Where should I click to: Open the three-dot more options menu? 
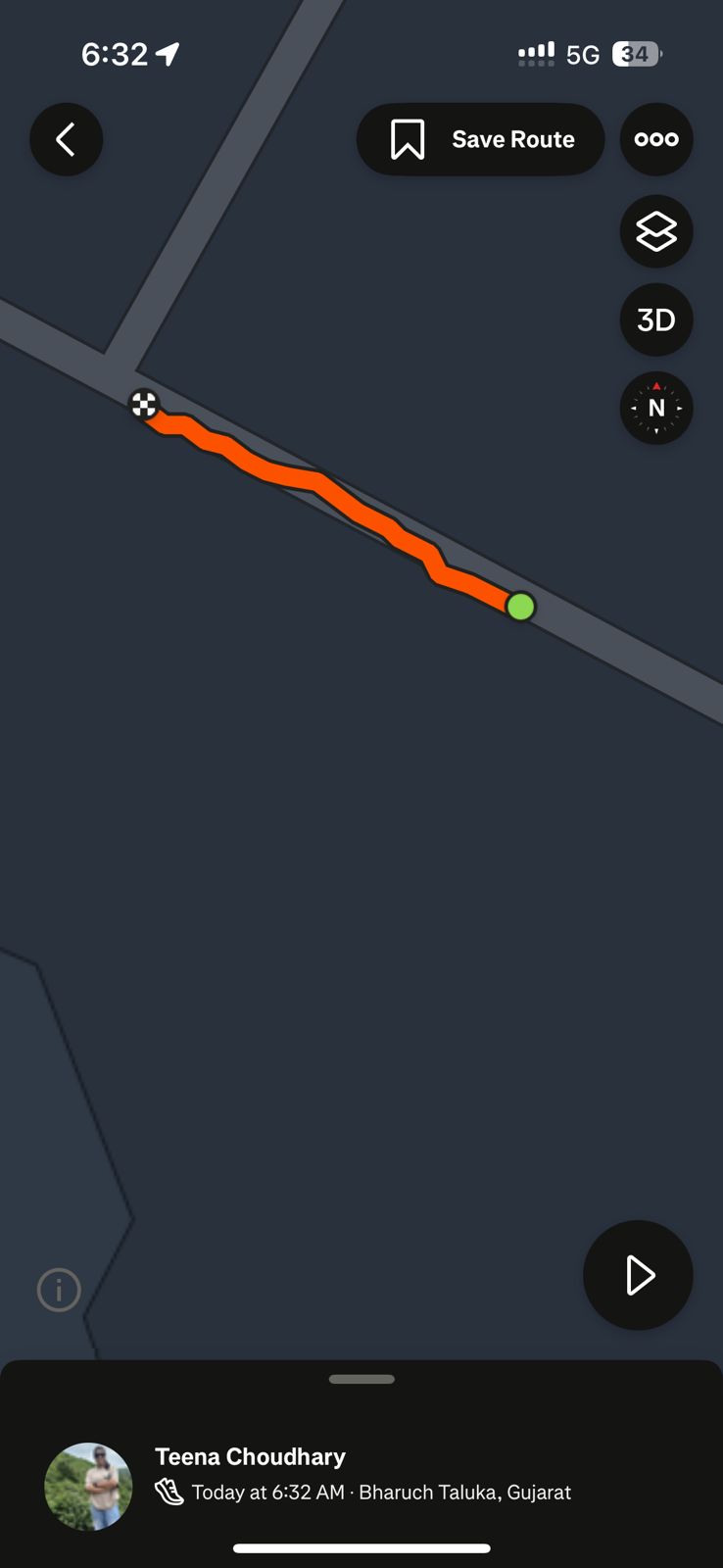(x=656, y=139)
